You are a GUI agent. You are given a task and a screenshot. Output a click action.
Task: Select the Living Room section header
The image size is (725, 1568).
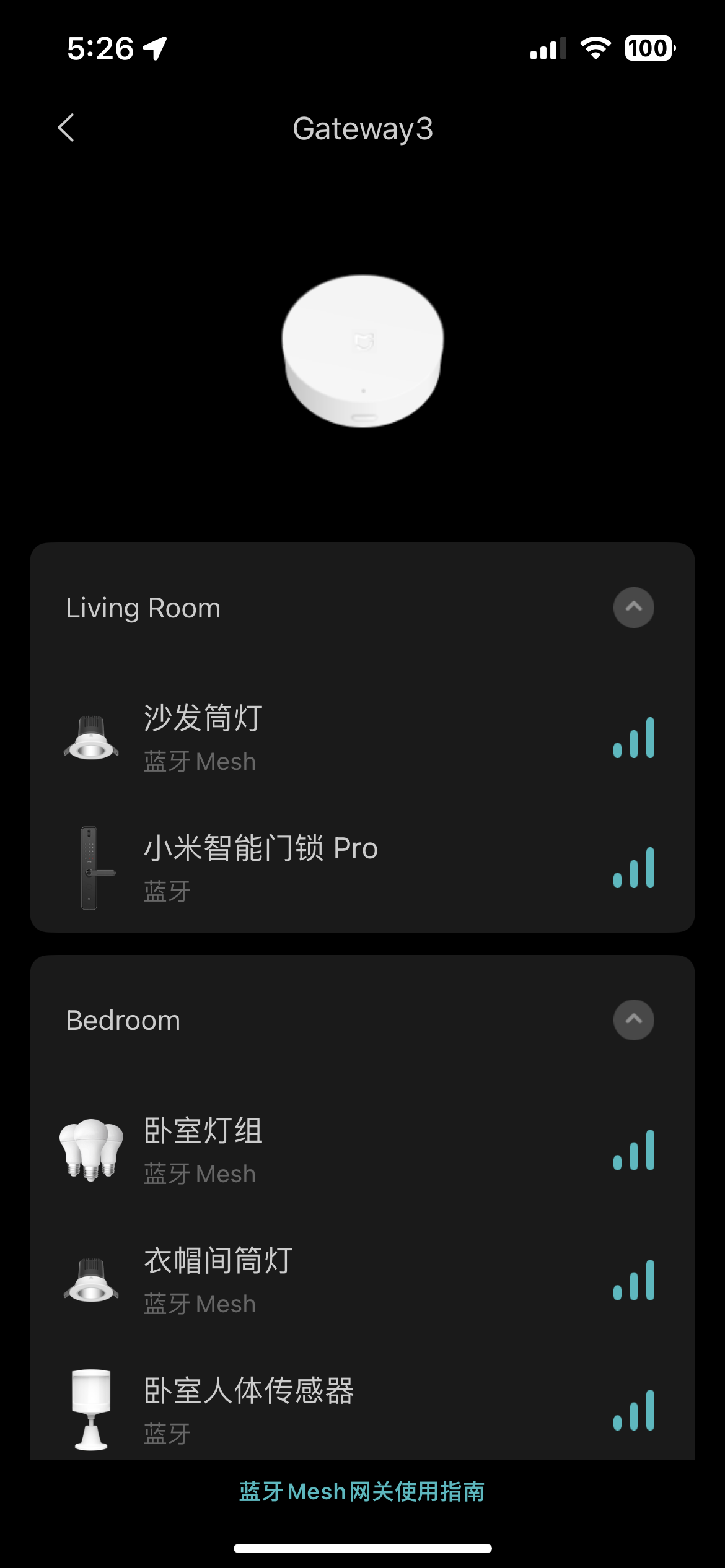point(143,608)
